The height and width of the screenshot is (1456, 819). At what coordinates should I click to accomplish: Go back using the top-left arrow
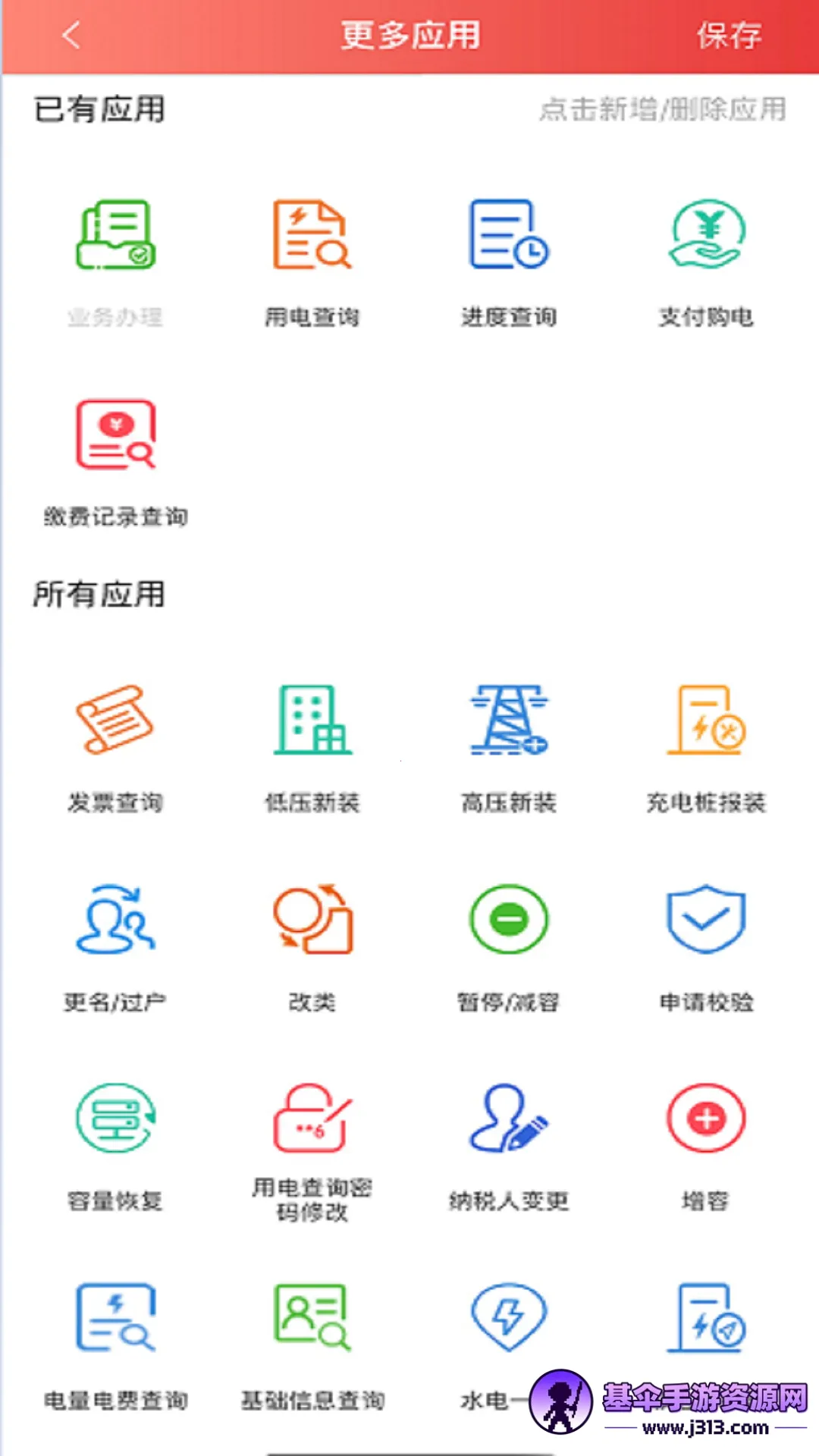pyautogui.click(x=71, y=35)
